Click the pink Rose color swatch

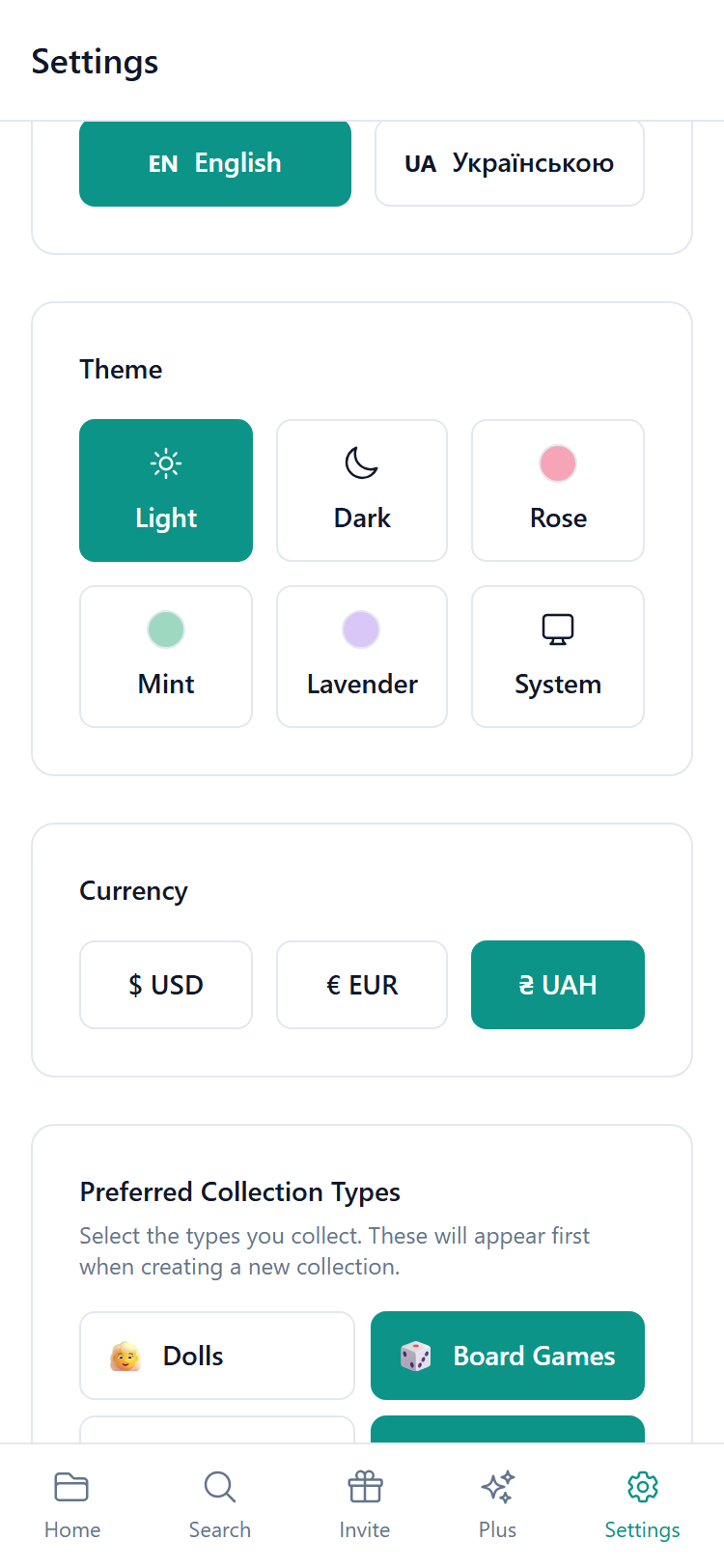pyautogui.click(x=557, y=462)
